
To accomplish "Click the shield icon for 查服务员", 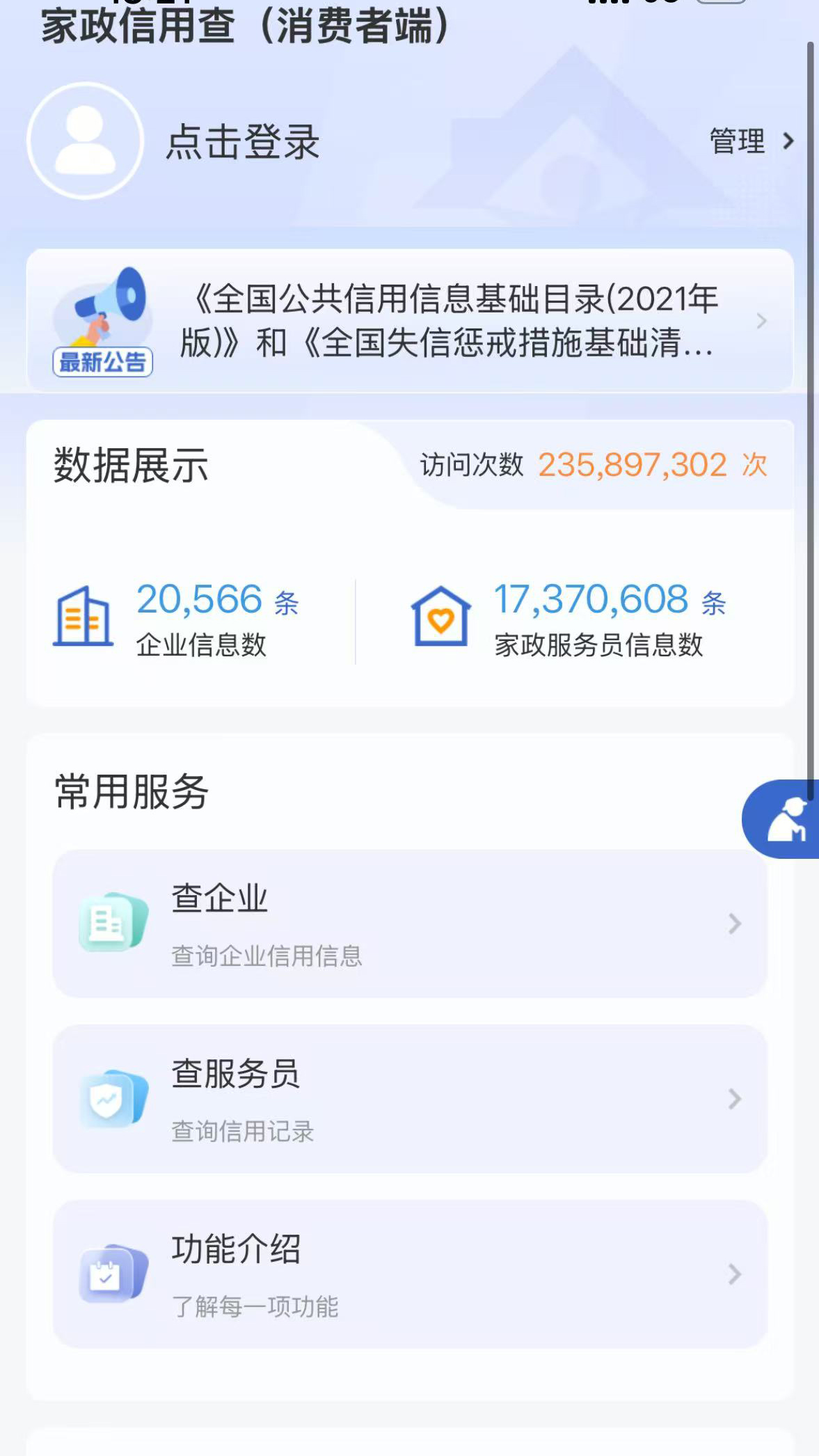I will click(x=113, y=1100).
